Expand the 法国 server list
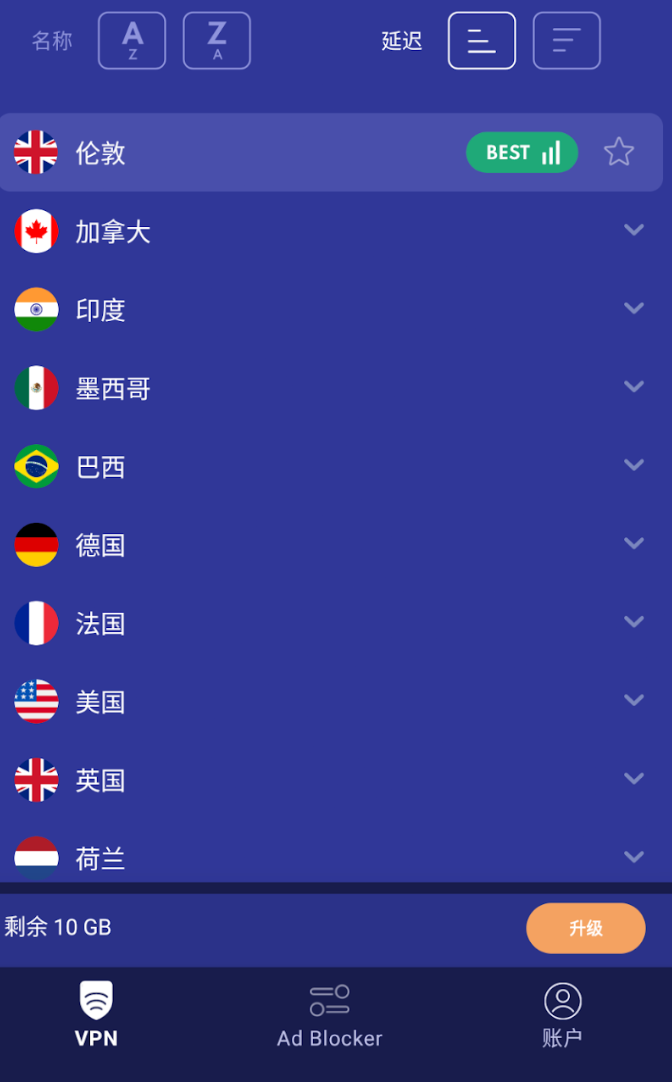 633,621
